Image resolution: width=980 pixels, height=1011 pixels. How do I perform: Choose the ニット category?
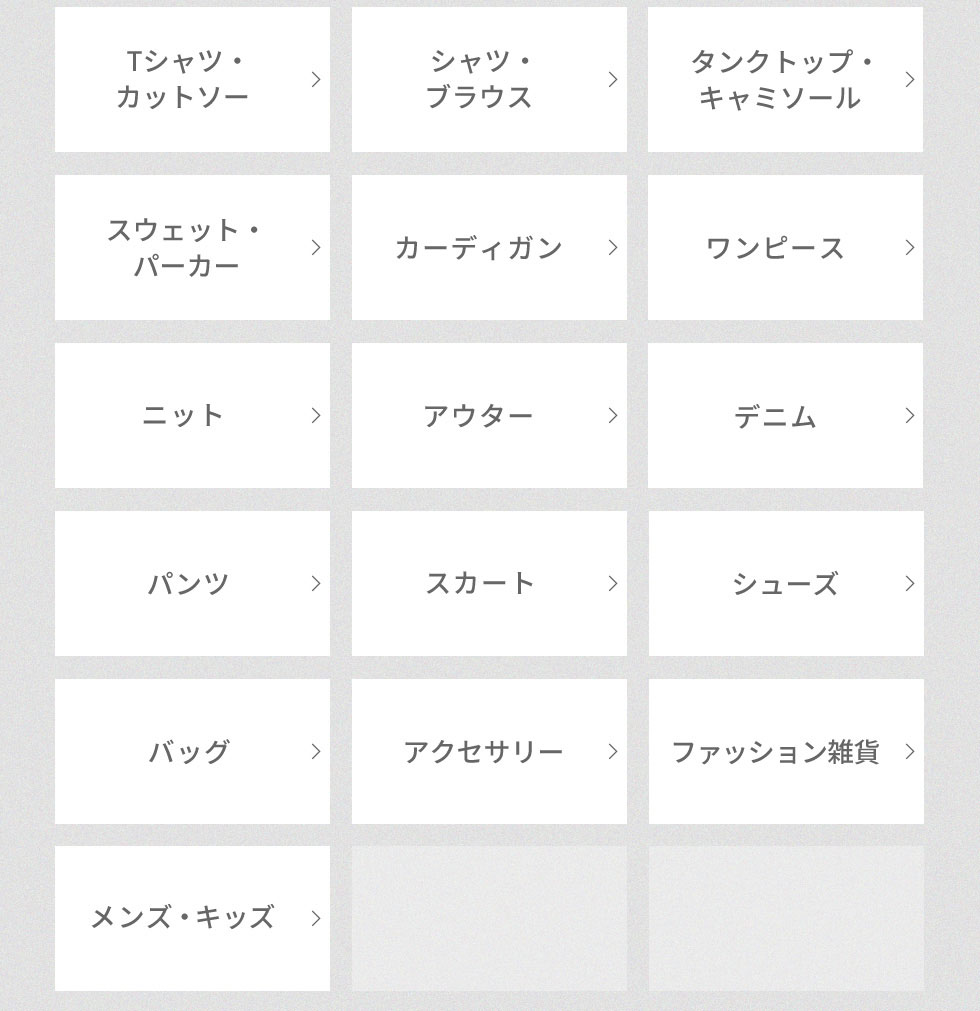pos(192,416)
